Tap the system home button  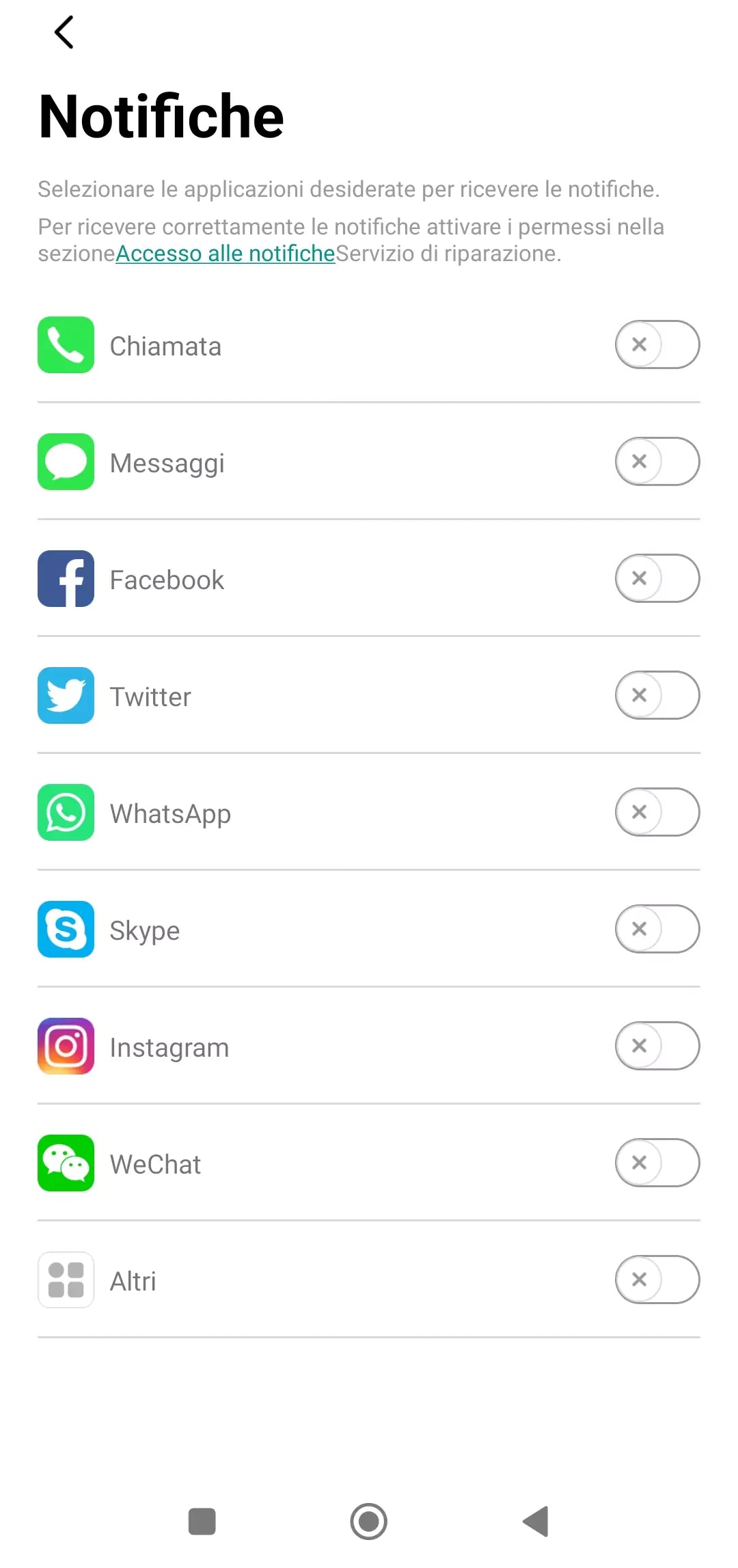[x=369, y=1522]
